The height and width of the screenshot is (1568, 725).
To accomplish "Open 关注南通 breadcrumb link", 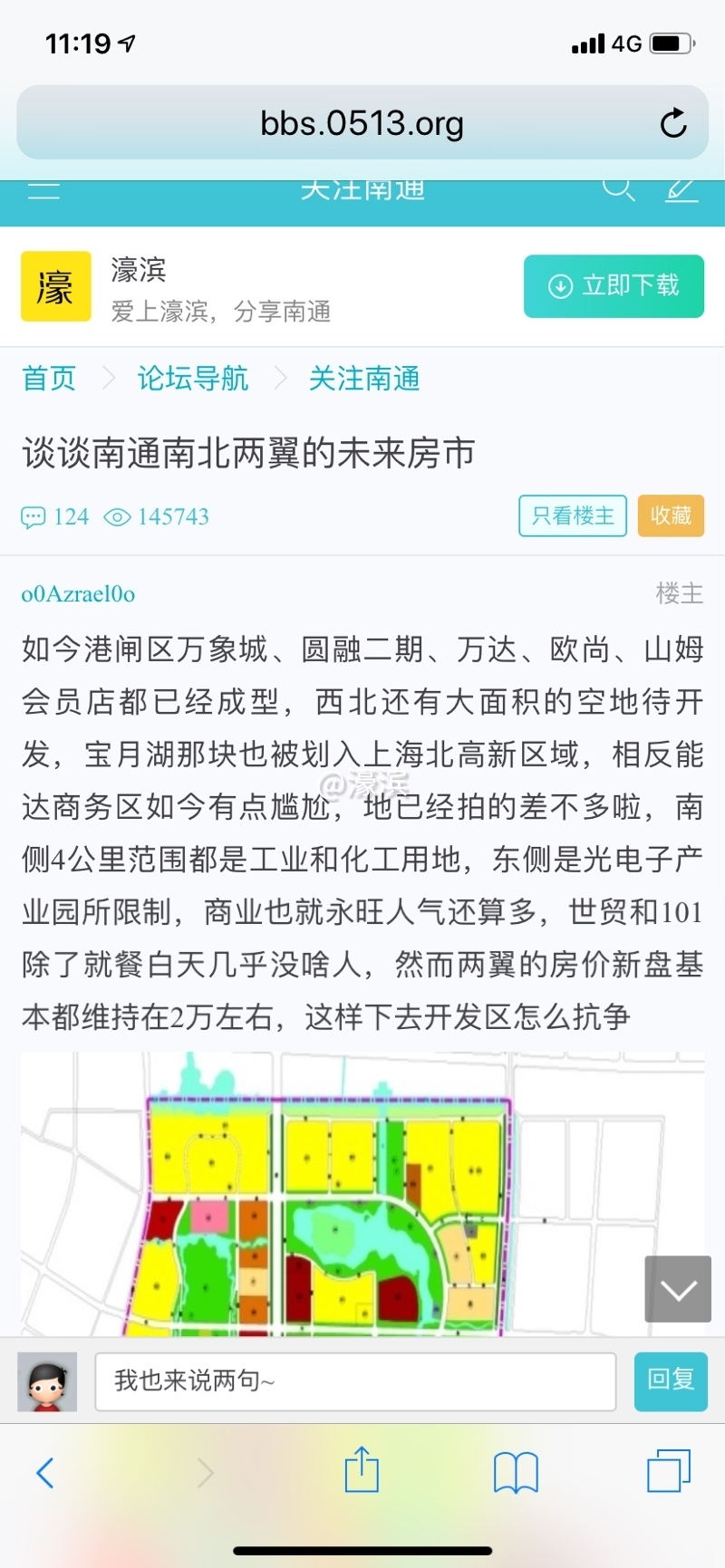I will (x=364, y=379).
